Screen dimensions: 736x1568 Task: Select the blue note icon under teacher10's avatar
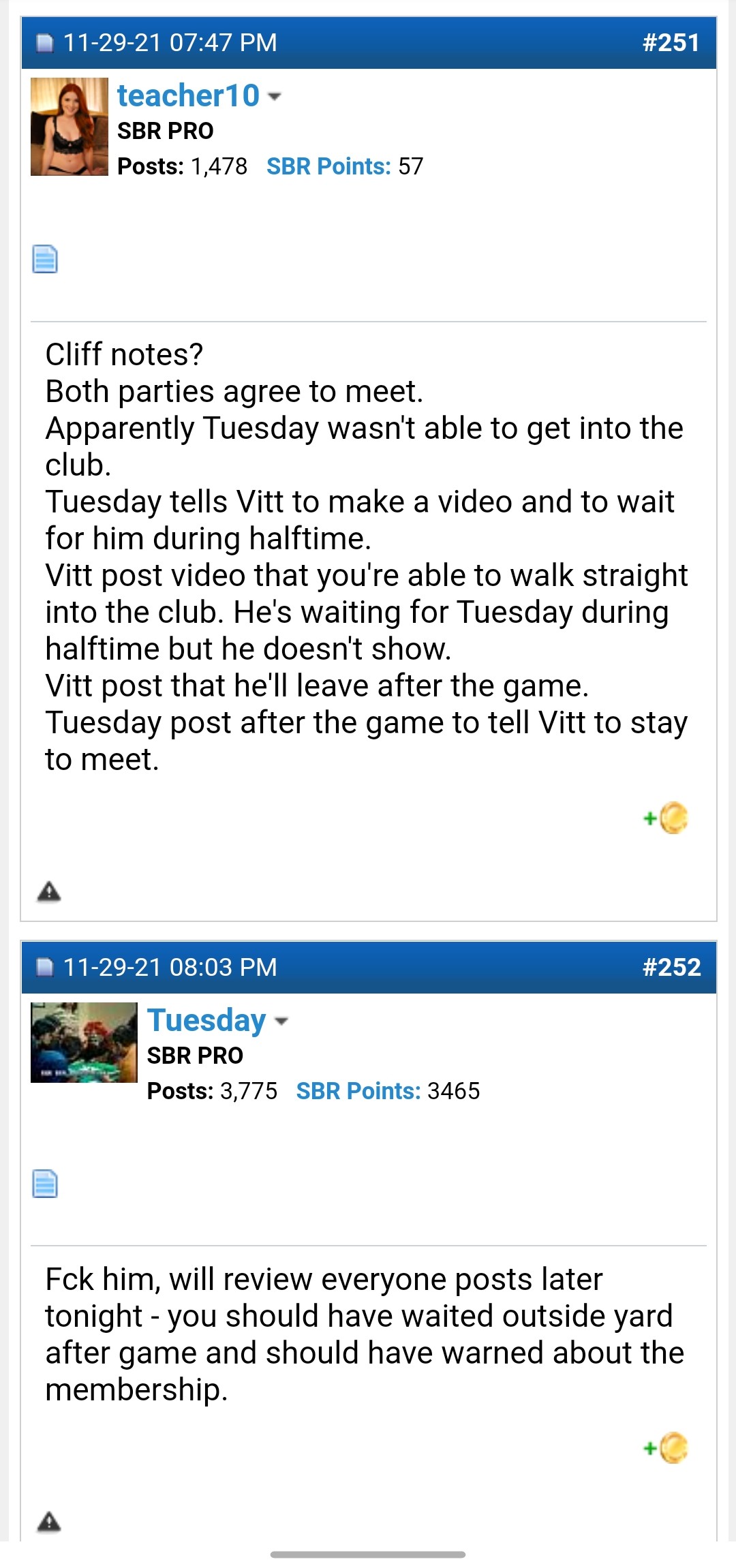(45, 259)
